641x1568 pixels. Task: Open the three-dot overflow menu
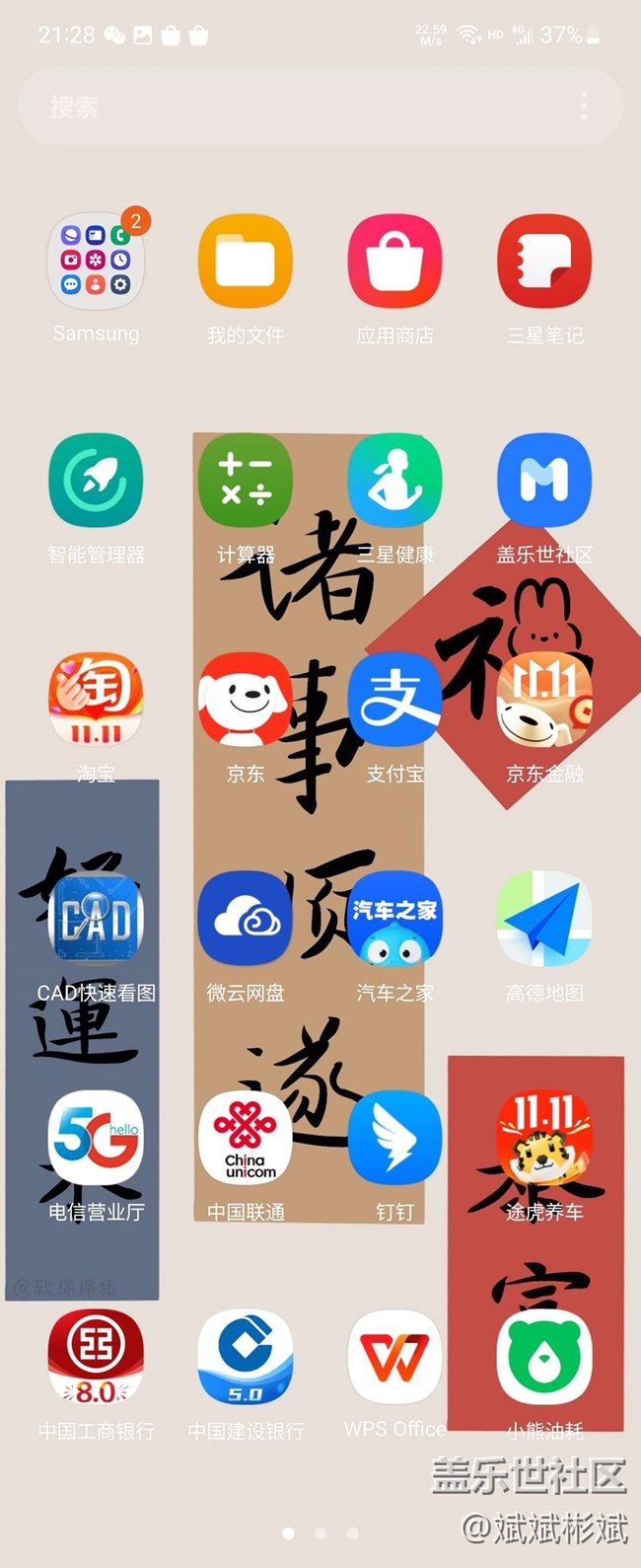pos(584,107)
